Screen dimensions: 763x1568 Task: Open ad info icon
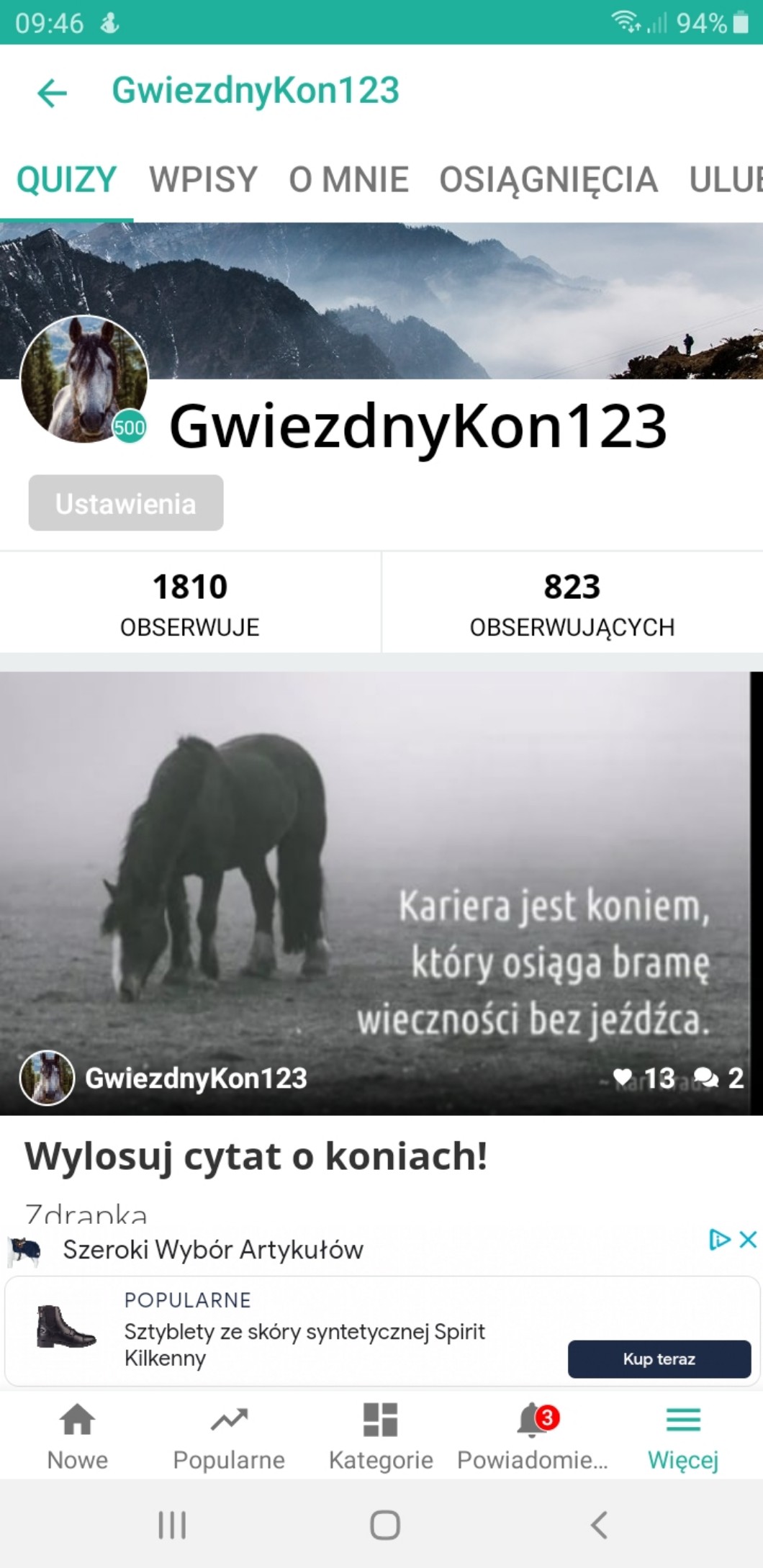tap(719, 1239)
